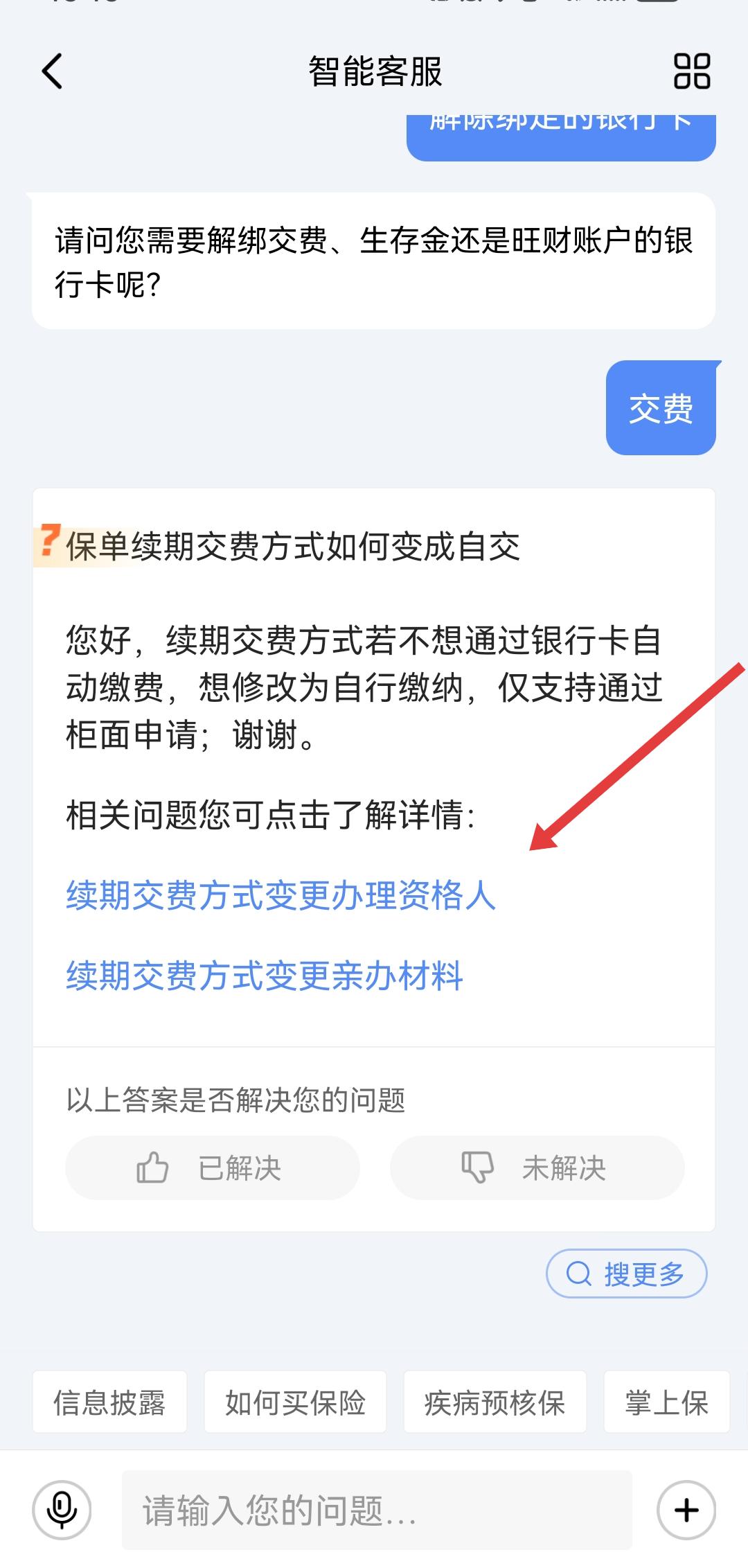Focus the 请输入您的问题 field
This screenshot has width=748, height=1568.
376,1510
